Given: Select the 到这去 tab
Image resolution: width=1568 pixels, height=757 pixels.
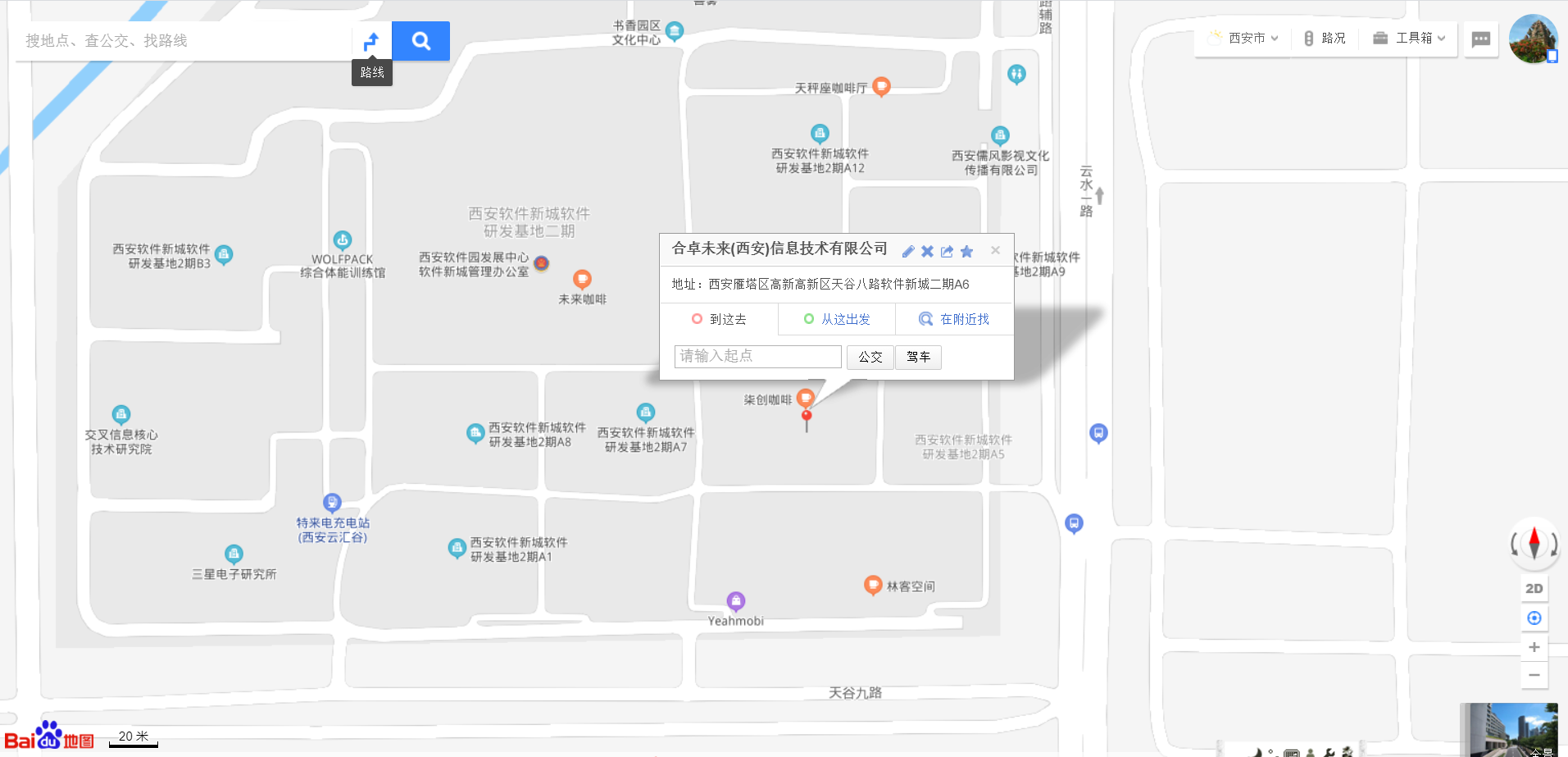Looking at the screenshot, I should [720, 319].
